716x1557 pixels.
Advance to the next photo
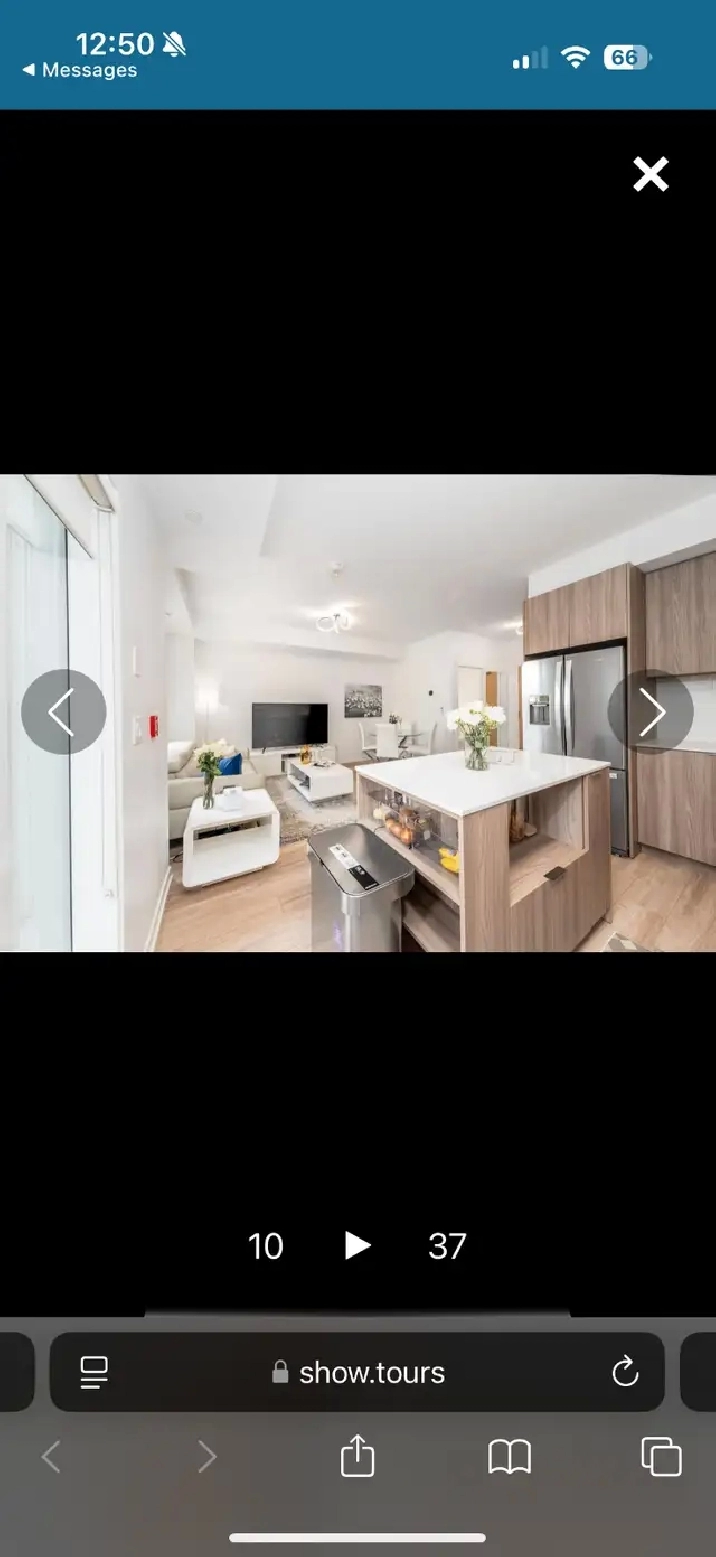[651, 712]
